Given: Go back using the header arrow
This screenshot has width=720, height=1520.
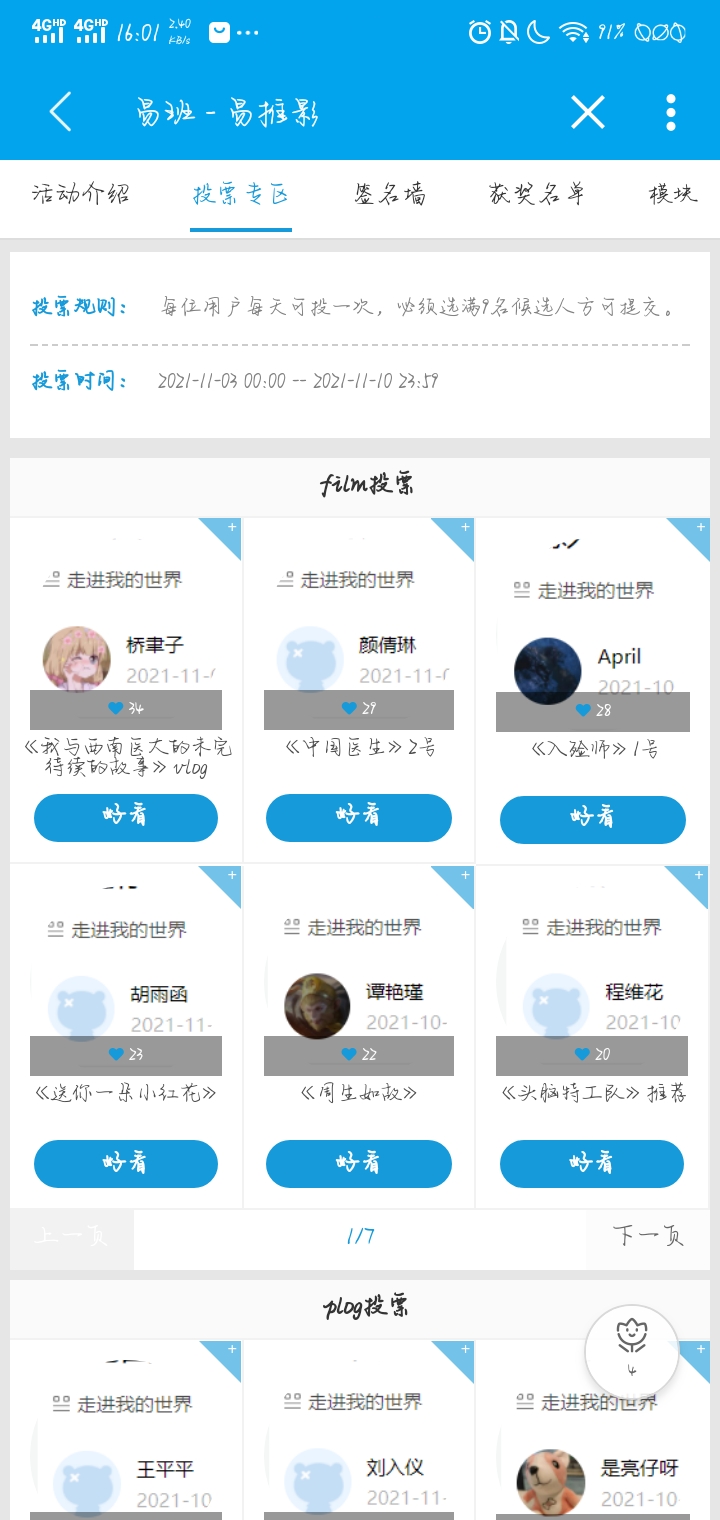Looking at the screenshot, I should click(x=61, y=112).
